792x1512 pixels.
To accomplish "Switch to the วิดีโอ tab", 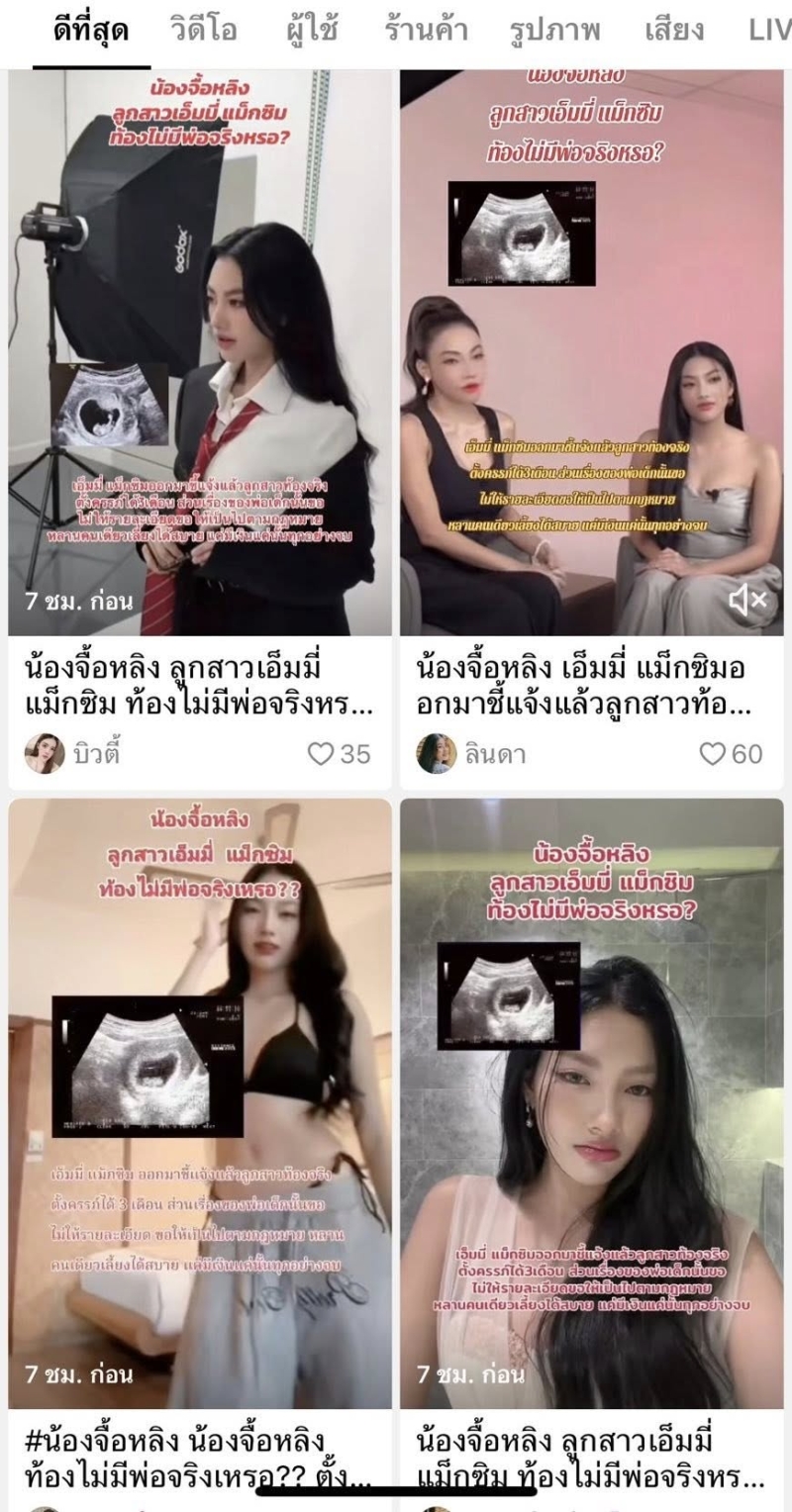I will click(203, 31).
